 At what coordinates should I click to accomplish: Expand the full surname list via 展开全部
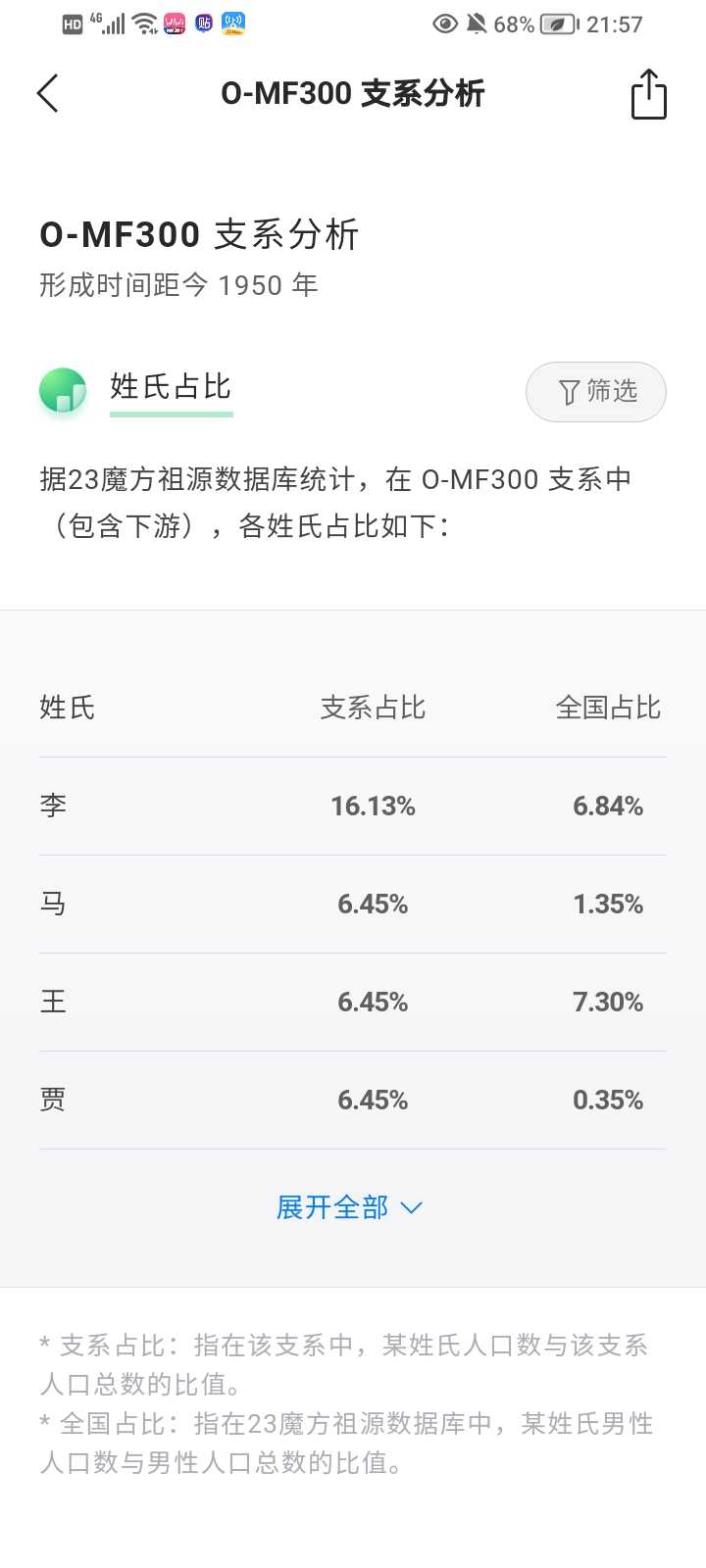tap(349, 1207)
